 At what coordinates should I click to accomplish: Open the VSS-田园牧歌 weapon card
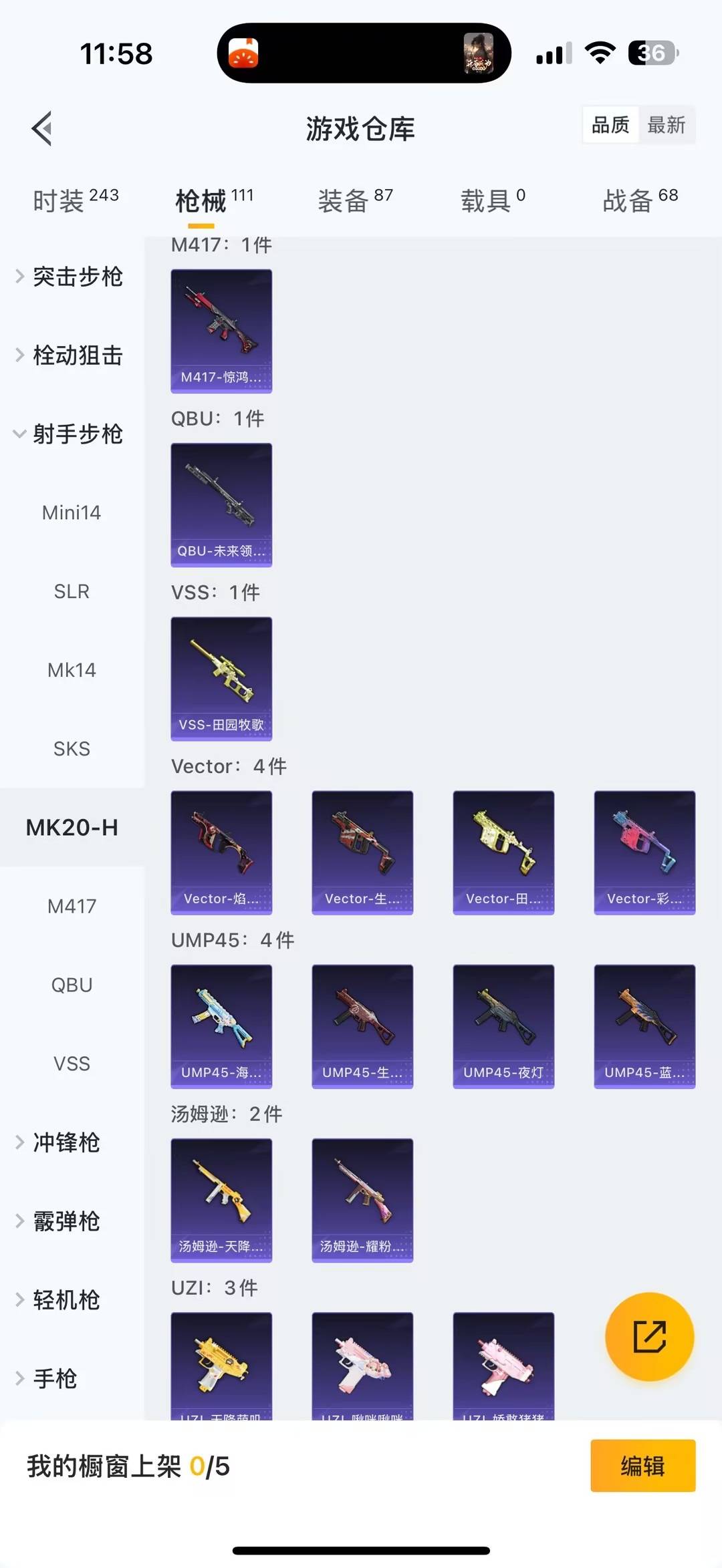click(x=221, y=677)
